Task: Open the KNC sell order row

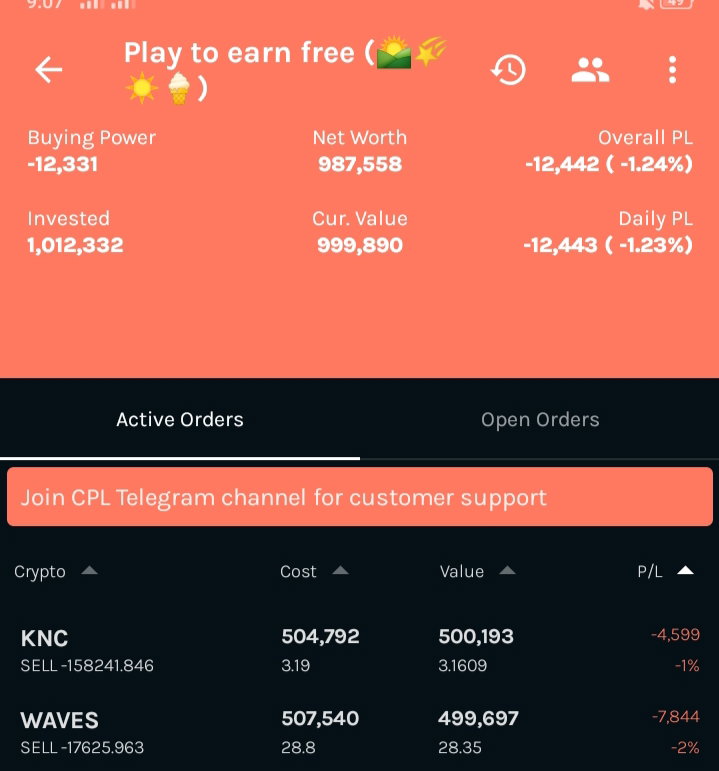Action: (x=360, y=650)
